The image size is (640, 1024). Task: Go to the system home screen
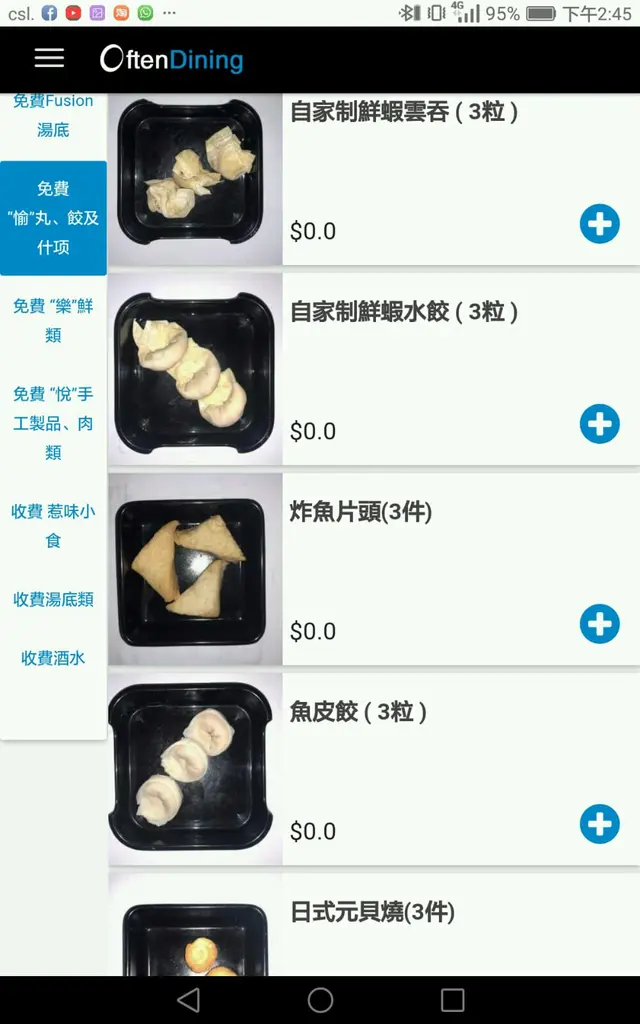click(320, 1000)
